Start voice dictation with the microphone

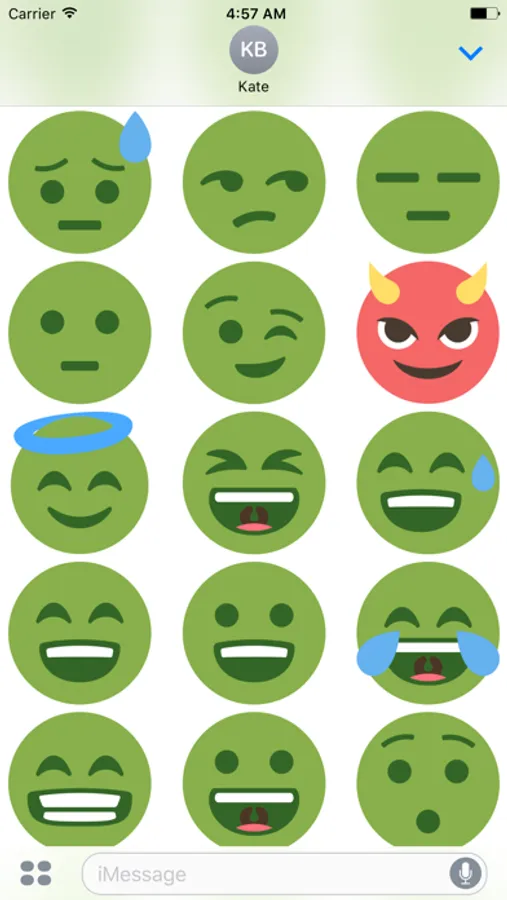pos(465,874)
